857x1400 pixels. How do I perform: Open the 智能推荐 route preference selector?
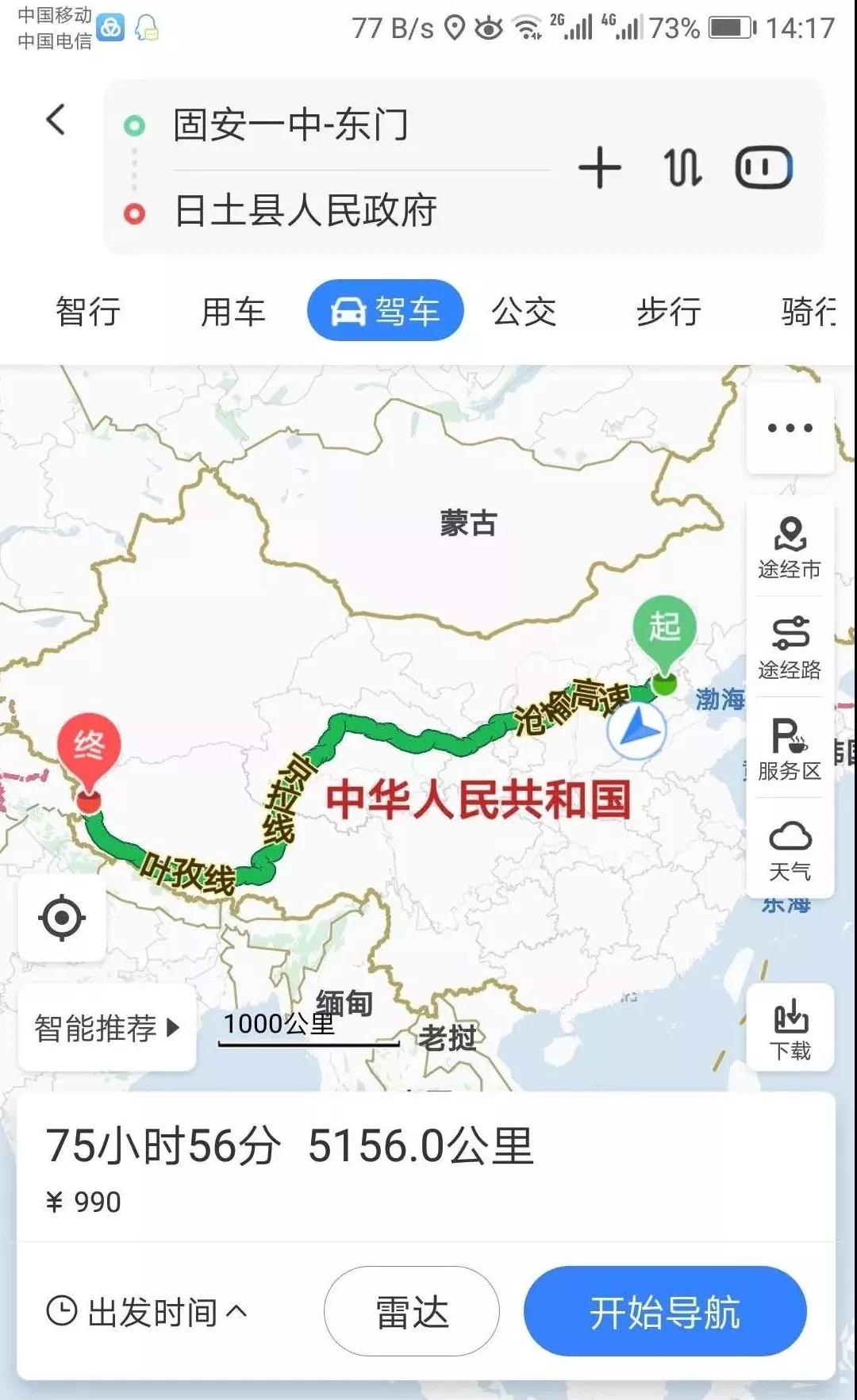click(106, 1028)
